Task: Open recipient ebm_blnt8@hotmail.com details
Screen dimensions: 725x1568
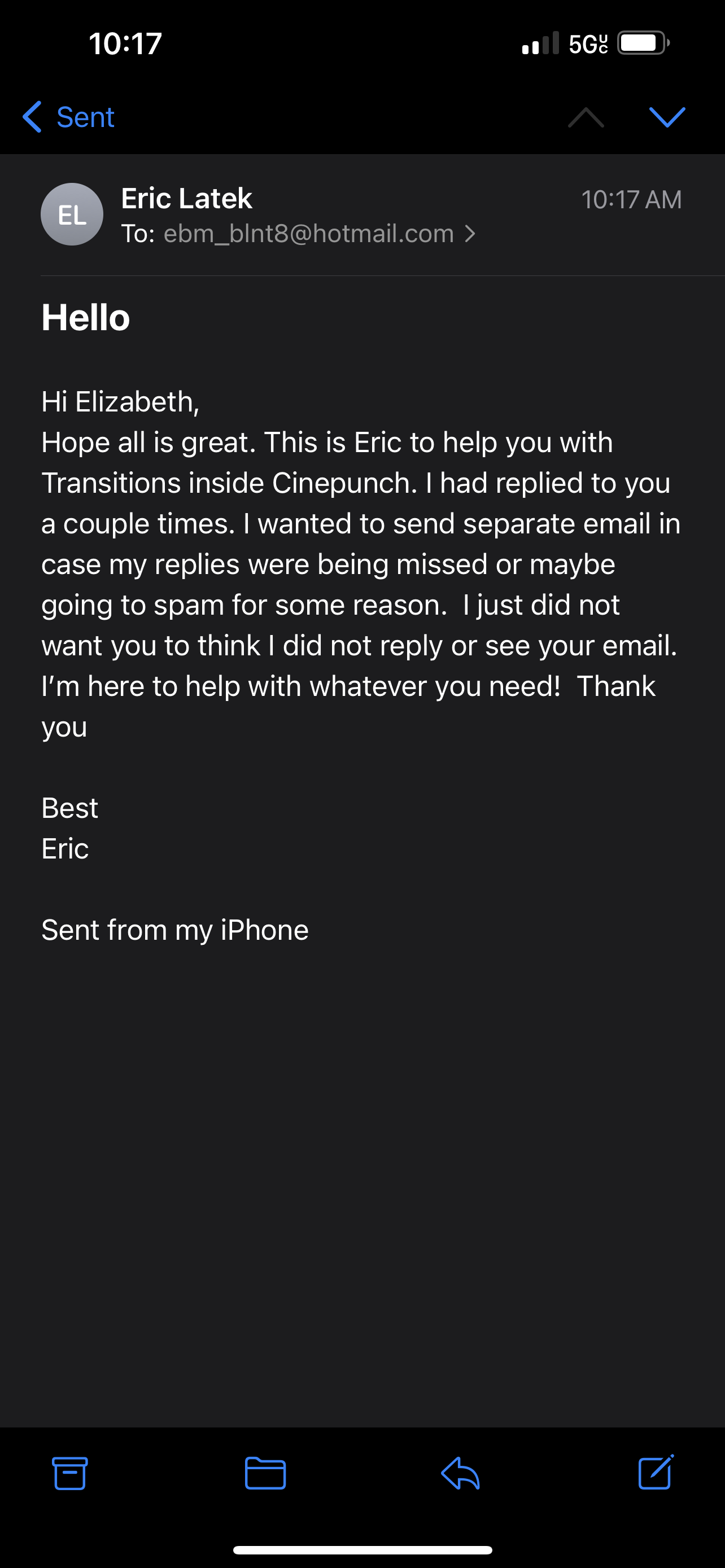Action: click(x=309, y=234)
